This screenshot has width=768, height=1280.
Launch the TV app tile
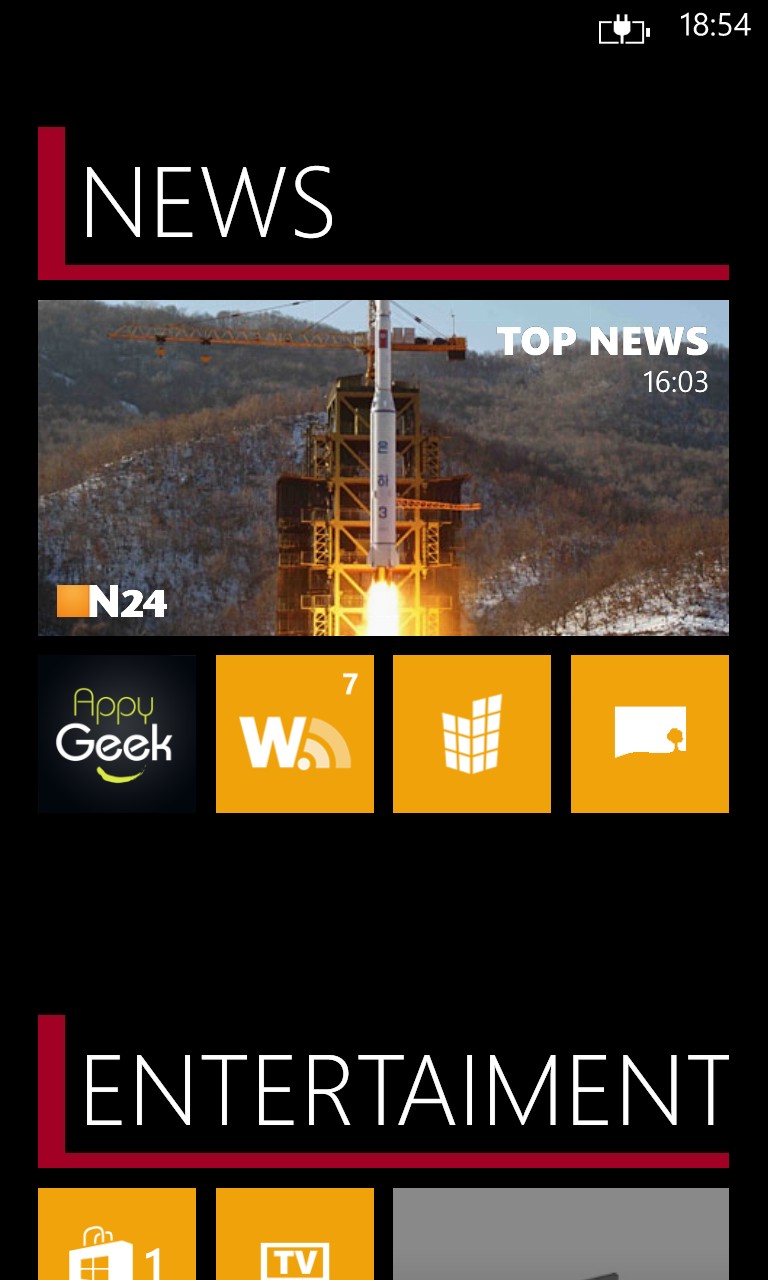[x=295, y=1234]
